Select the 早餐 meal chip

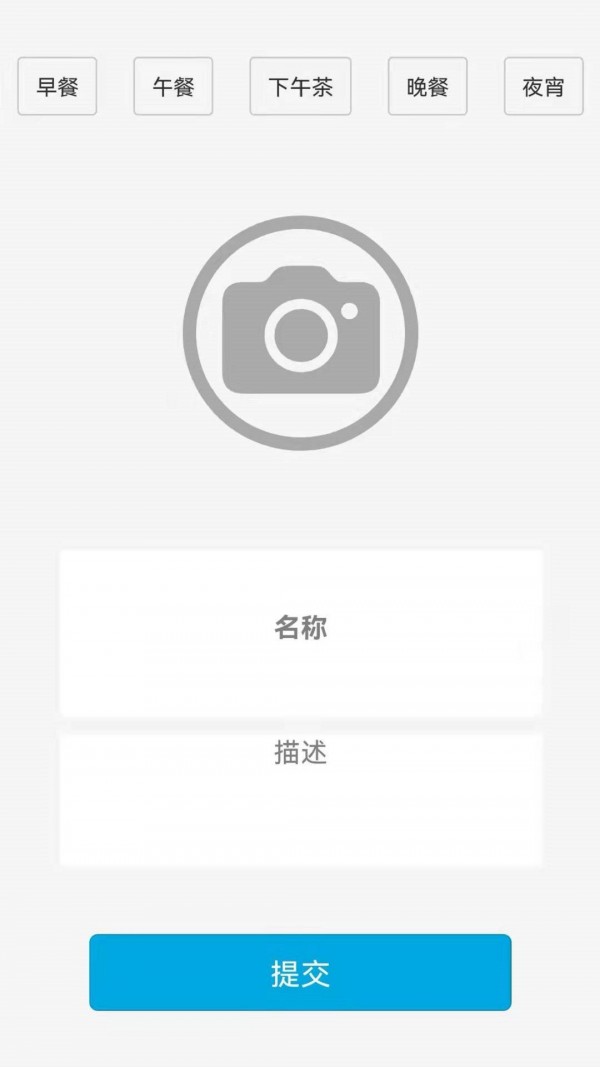click(57, 87)
